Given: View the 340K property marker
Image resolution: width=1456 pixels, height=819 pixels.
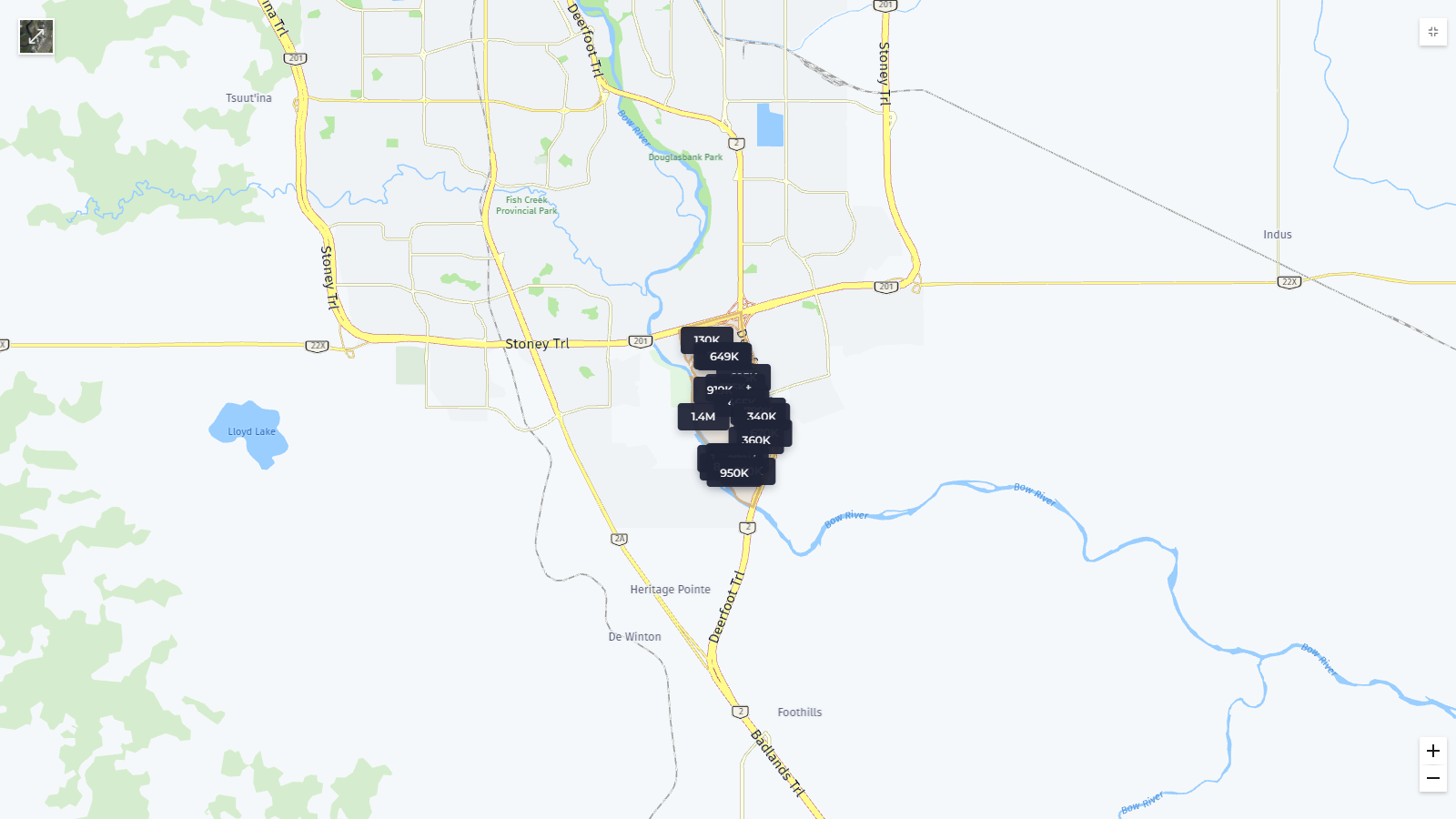Looking at the screenshot, I should (763, 417).
